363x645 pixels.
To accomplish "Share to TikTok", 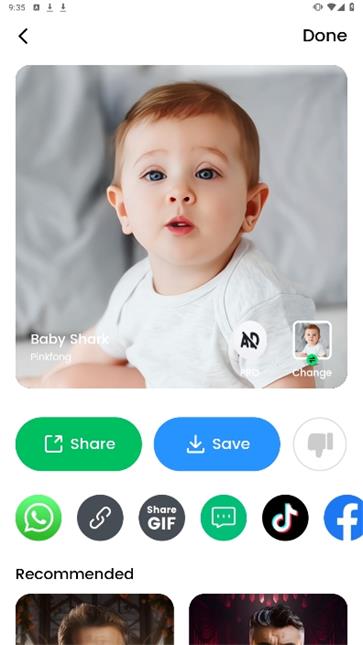I will pyautogui.click(x=285, y=517).
